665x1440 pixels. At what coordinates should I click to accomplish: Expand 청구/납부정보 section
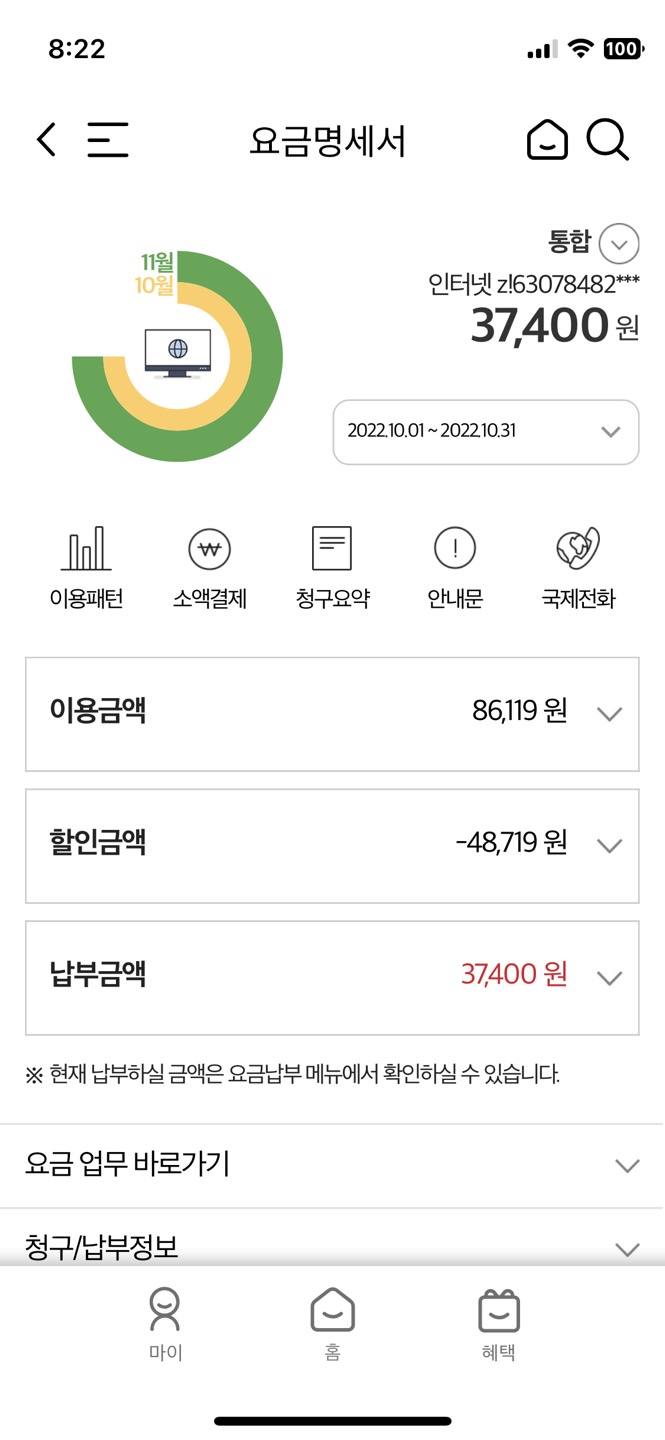coord(332,1247)
